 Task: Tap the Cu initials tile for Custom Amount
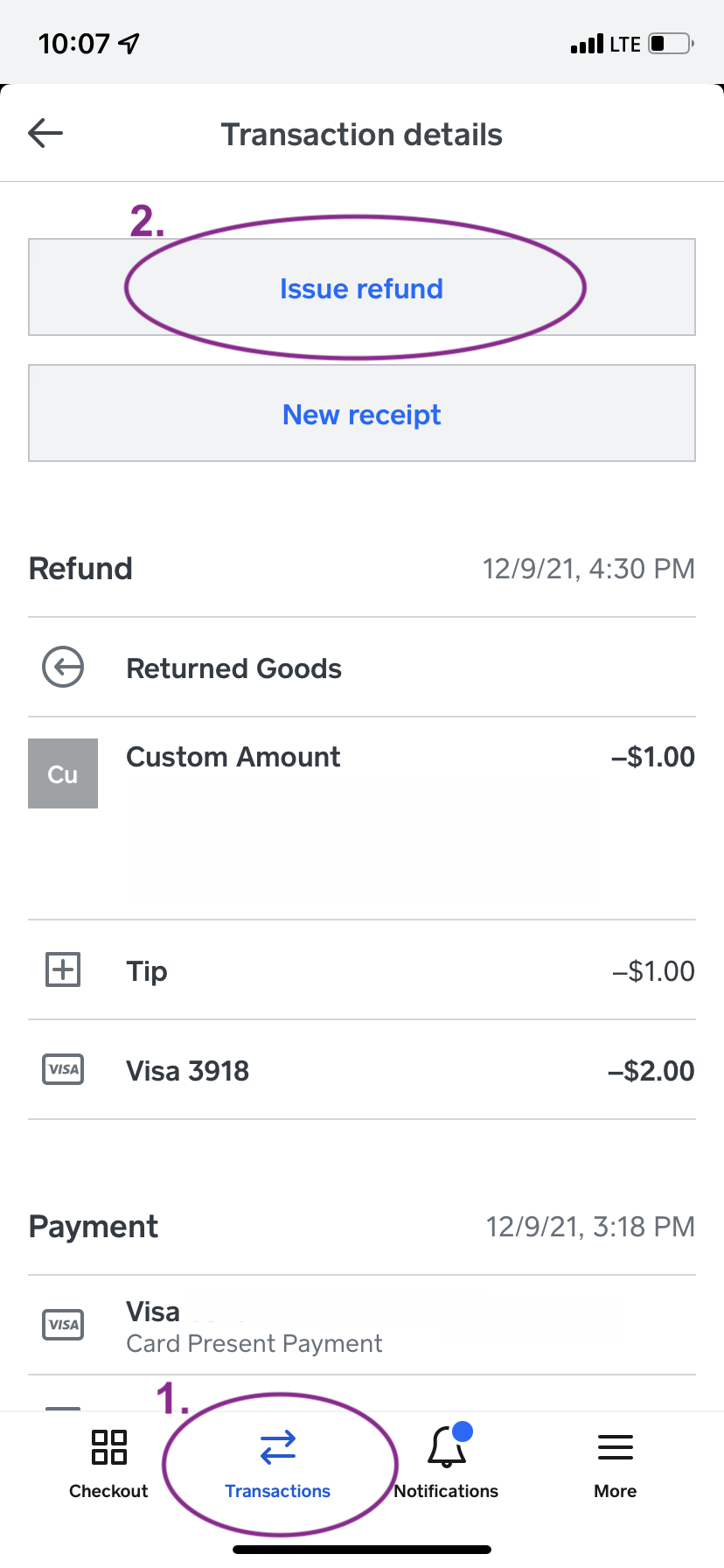[62, 773]
